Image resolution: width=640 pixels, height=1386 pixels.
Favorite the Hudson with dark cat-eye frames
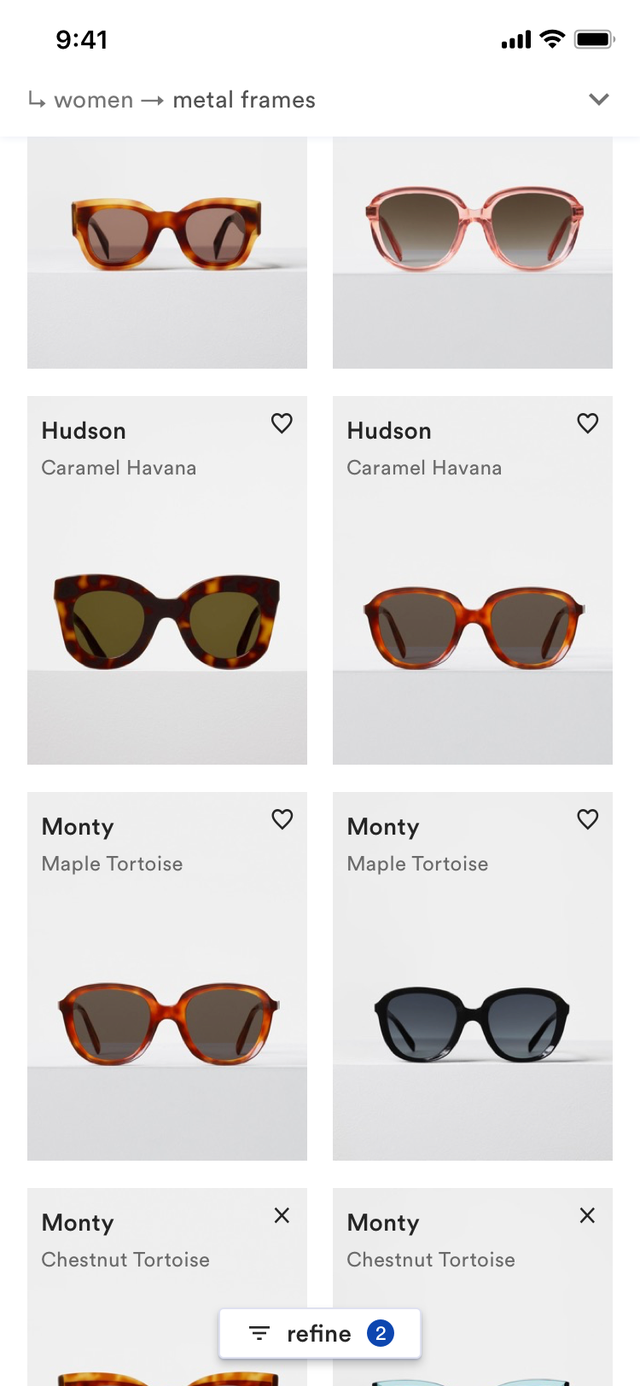282,423
